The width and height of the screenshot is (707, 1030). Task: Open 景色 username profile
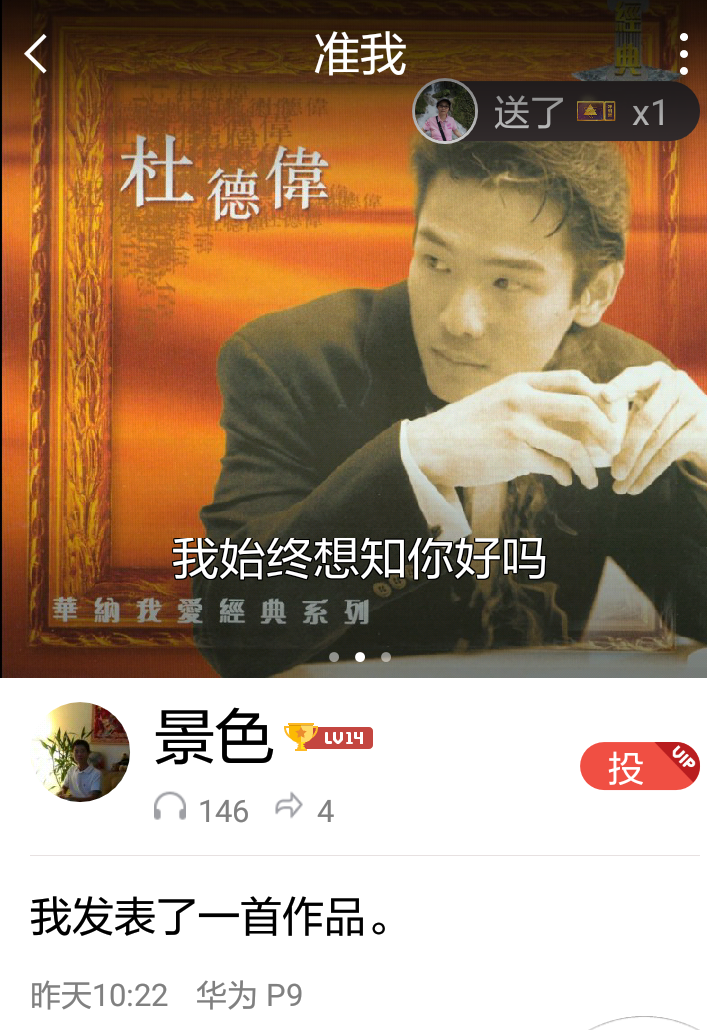[214, 739]
